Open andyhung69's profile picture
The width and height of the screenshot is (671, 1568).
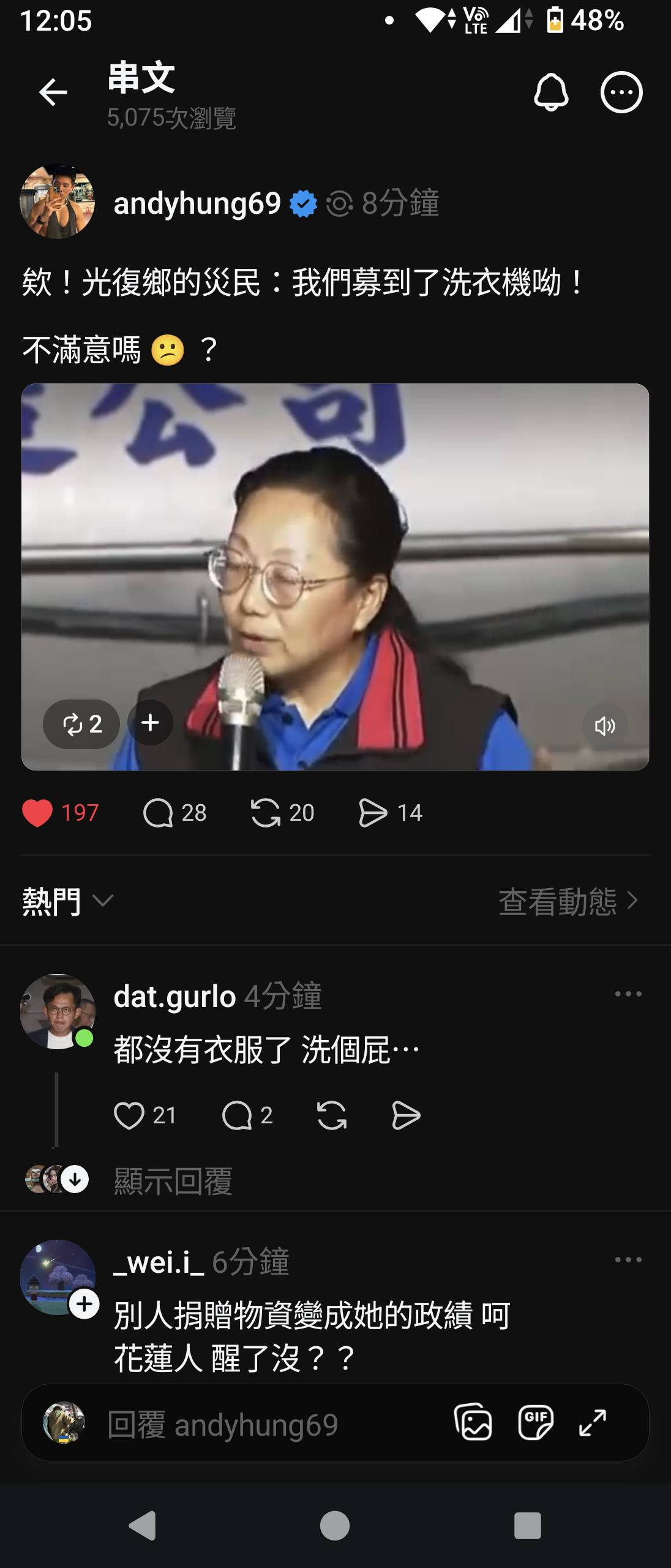(58, 202)
